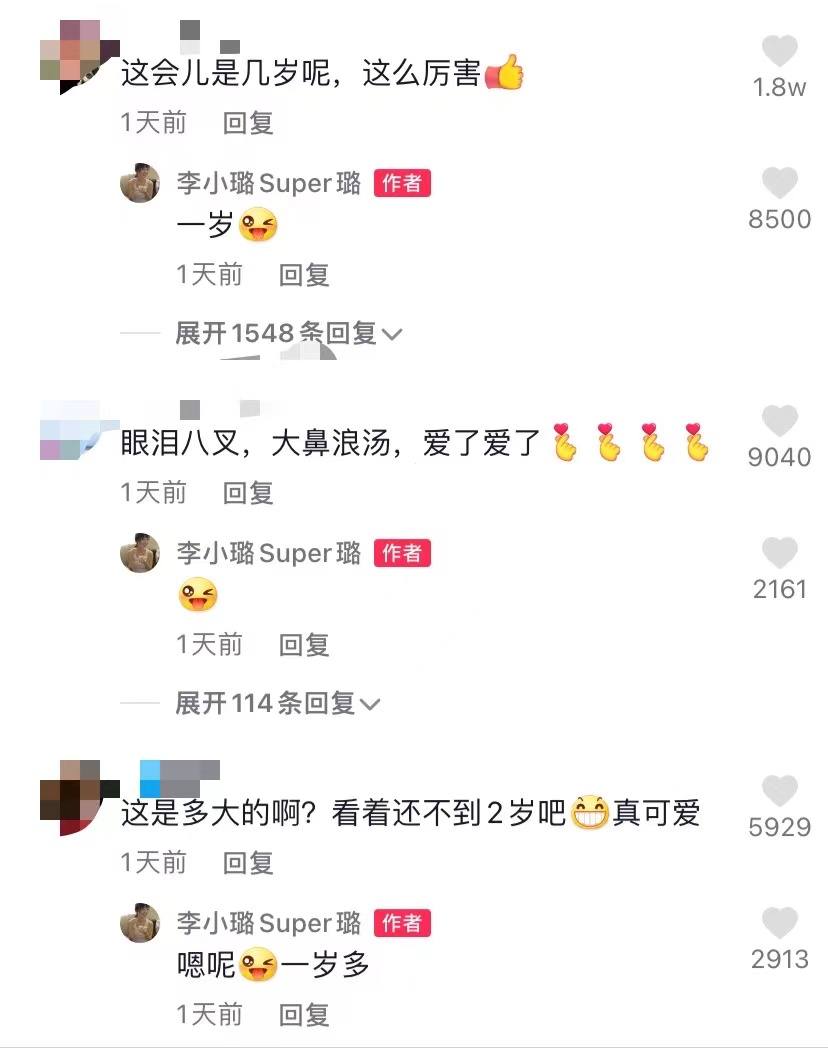The width and height of the screenshot is (828, 1057).
Task: Like the author's 嗯呢一岁多 reply
Action: [779, 923]
